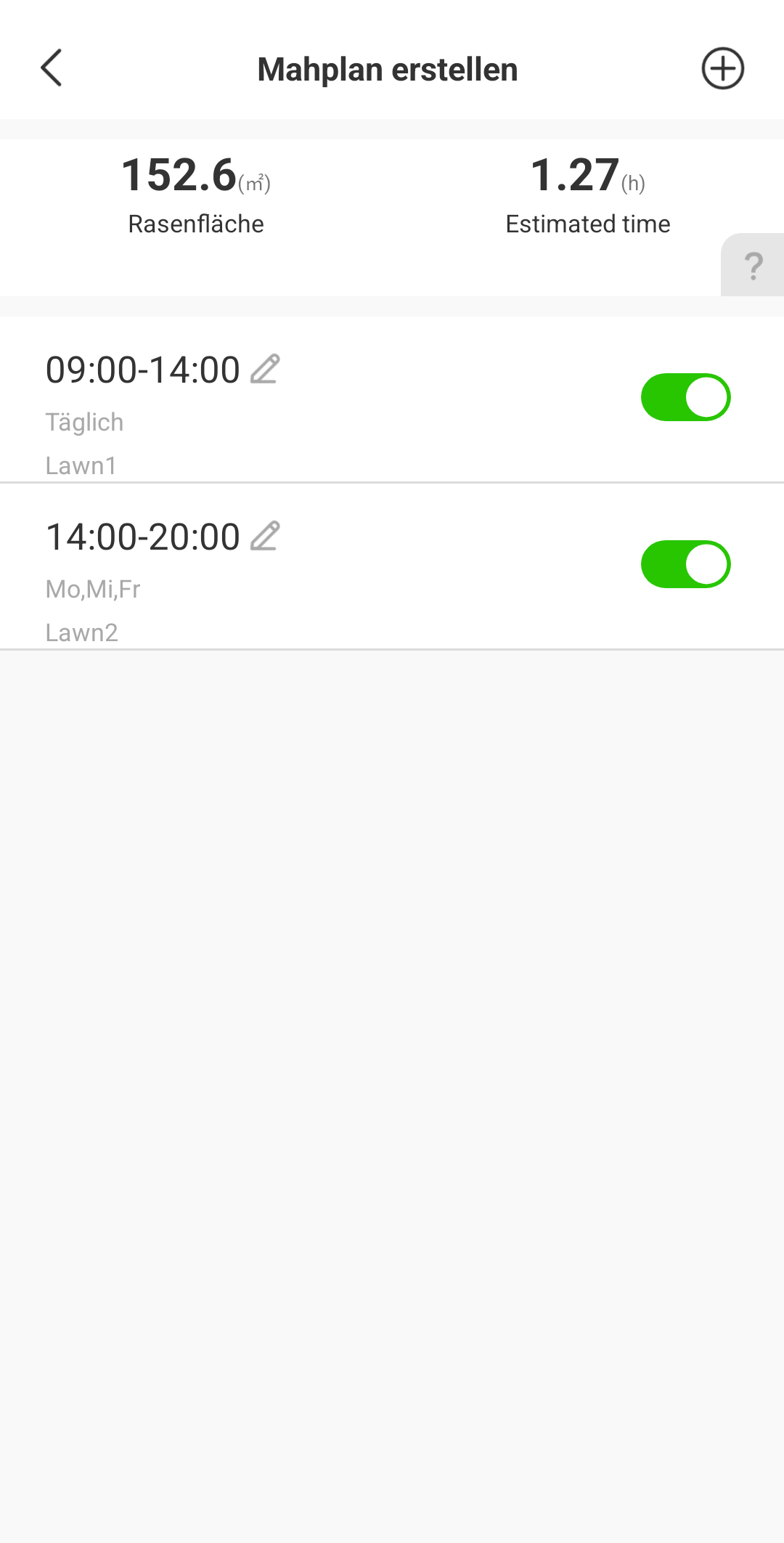
Task: Turn off the 14:00-20:00 Lawn2 schedule
Action: coord(685,564)
